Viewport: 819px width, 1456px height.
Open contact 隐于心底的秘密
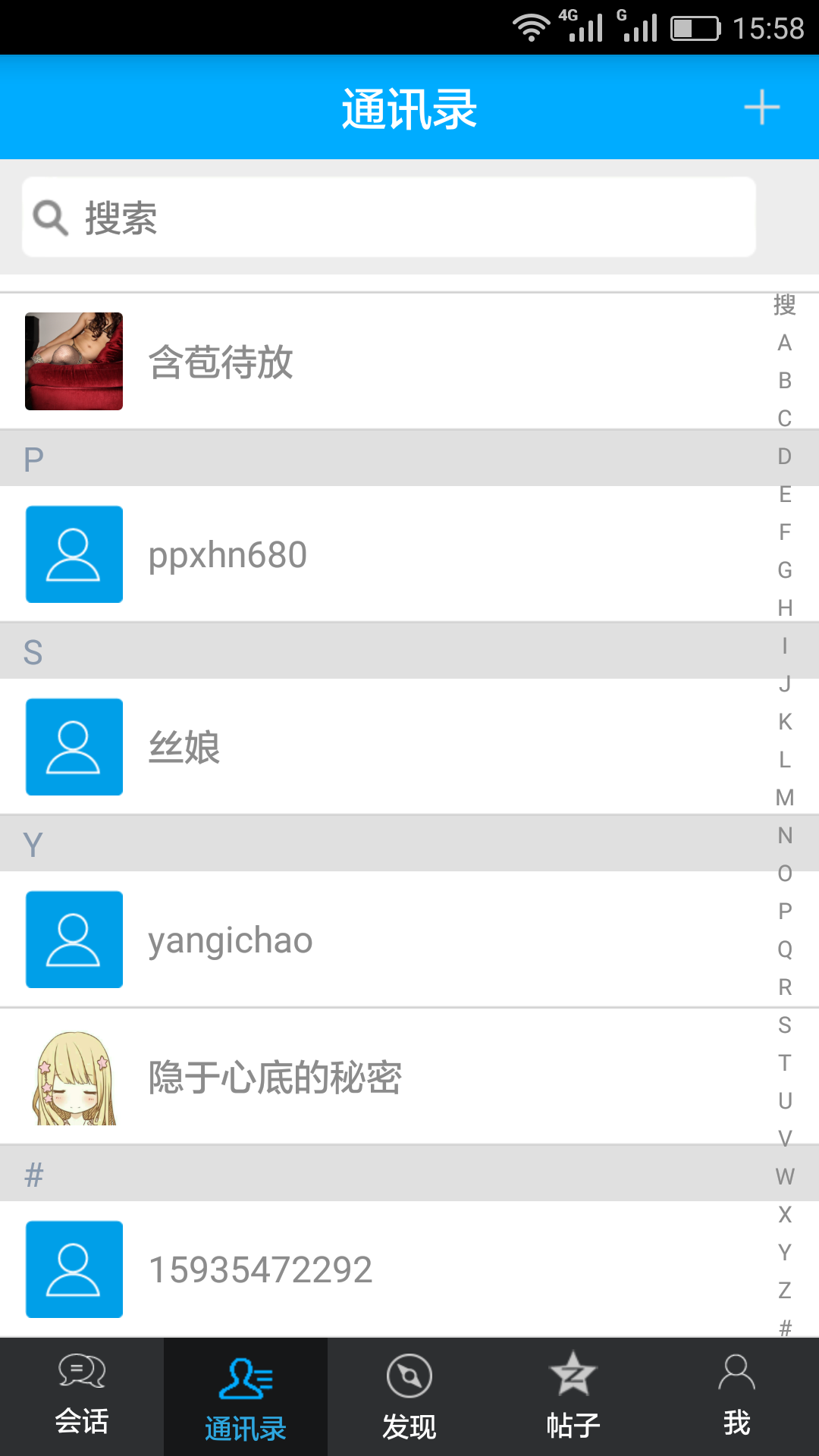coord(379,1077)
